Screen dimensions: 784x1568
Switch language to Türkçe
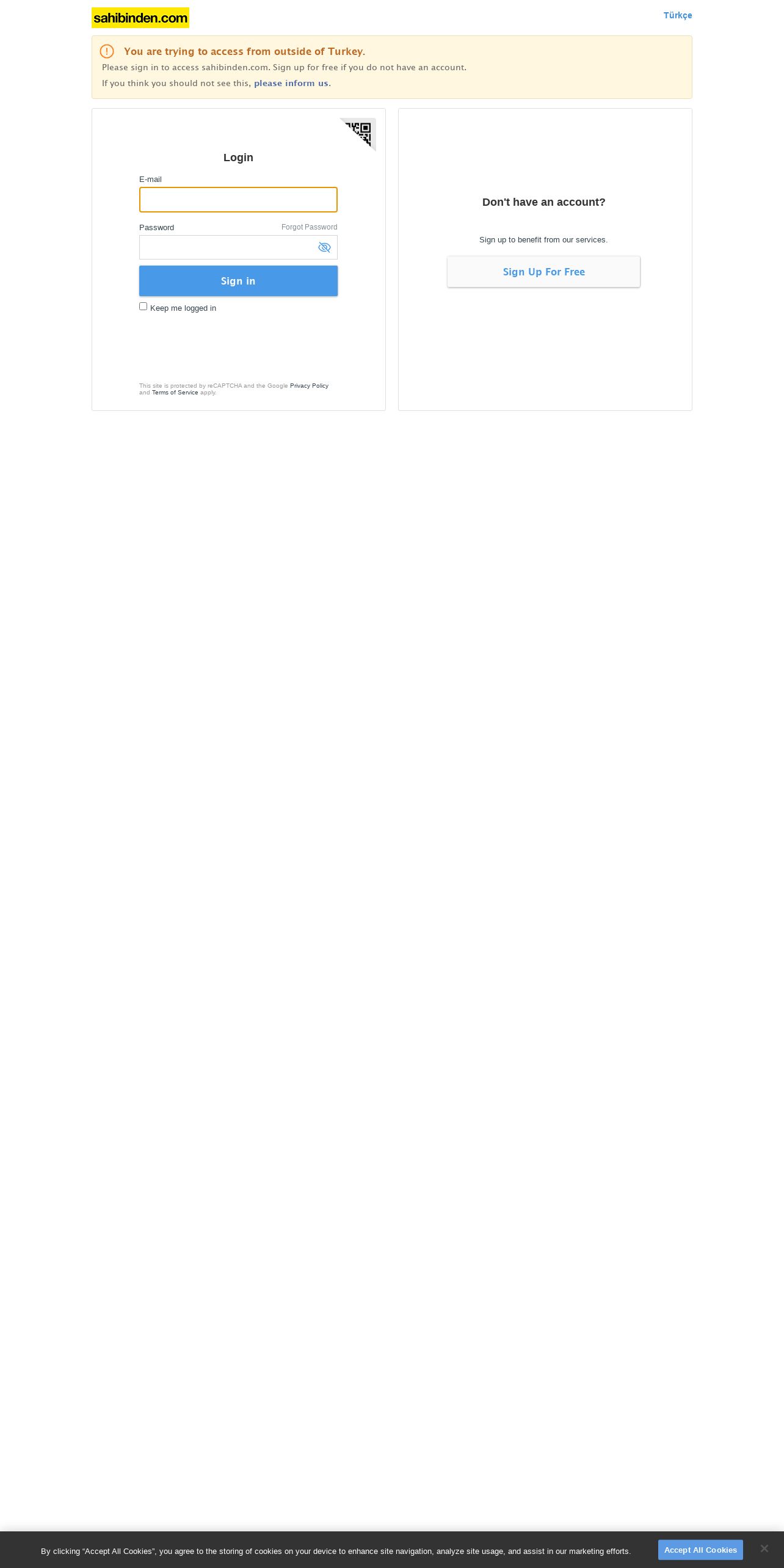(677, 15)
